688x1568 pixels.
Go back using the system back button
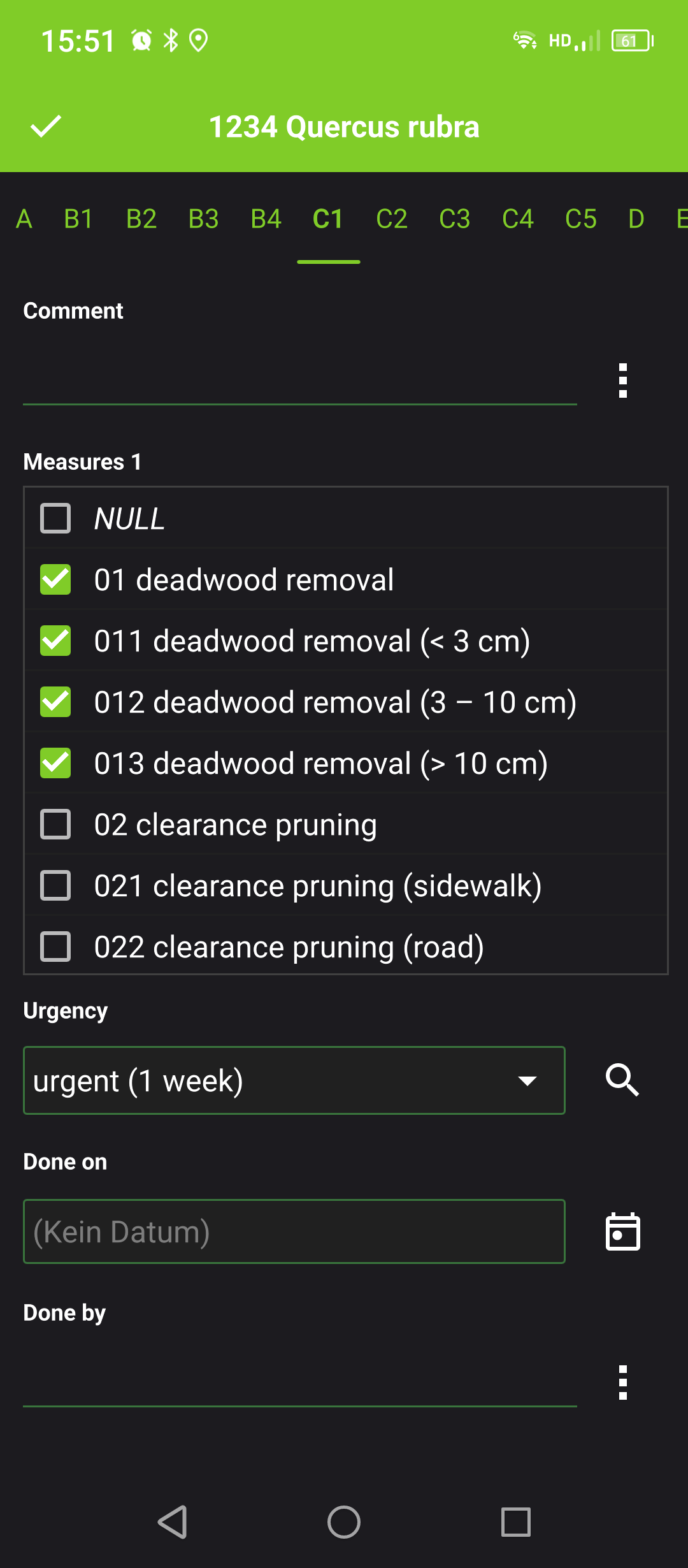pos(172,1522)
